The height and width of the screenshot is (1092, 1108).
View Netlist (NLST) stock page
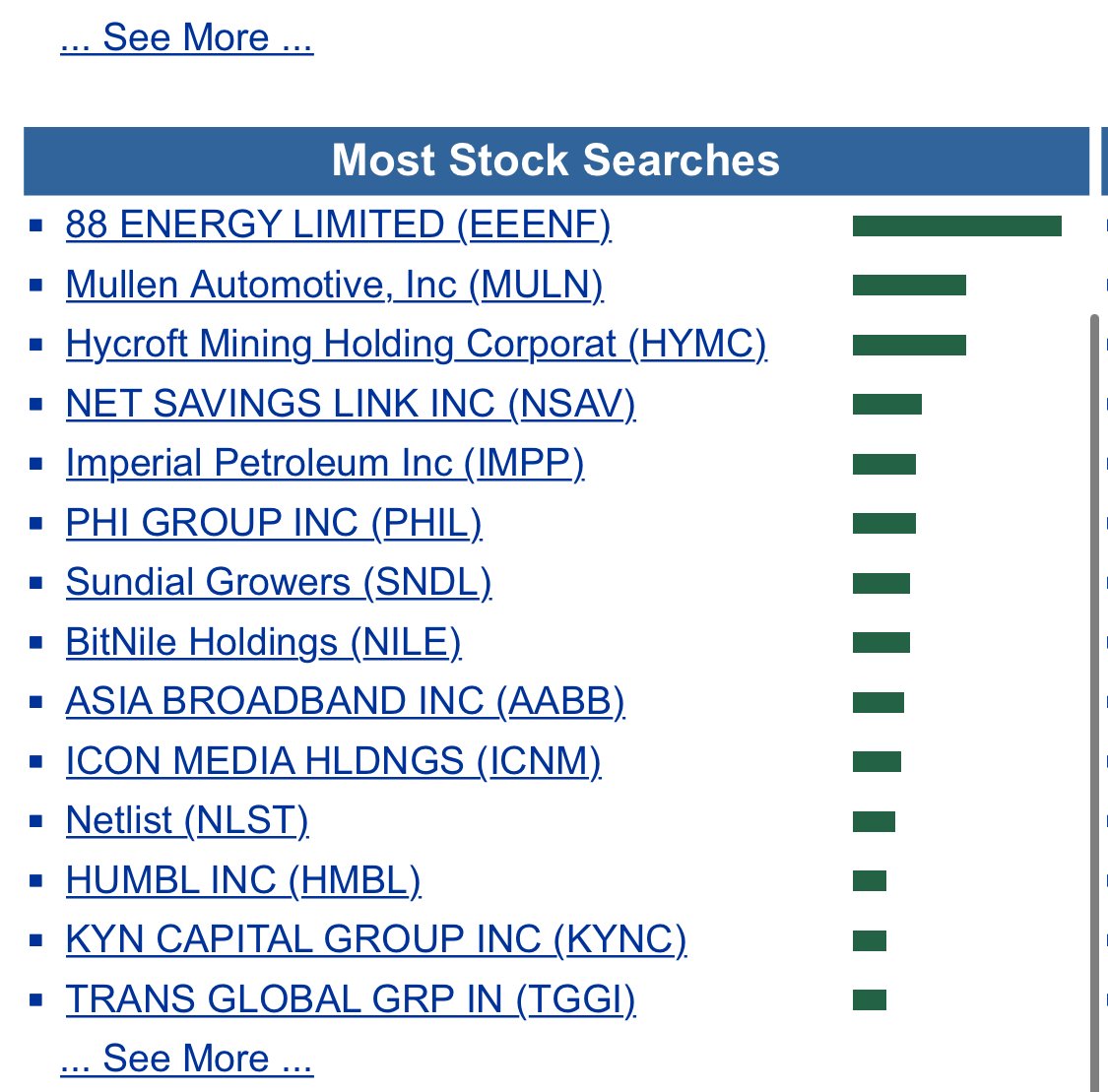[187, 821]
